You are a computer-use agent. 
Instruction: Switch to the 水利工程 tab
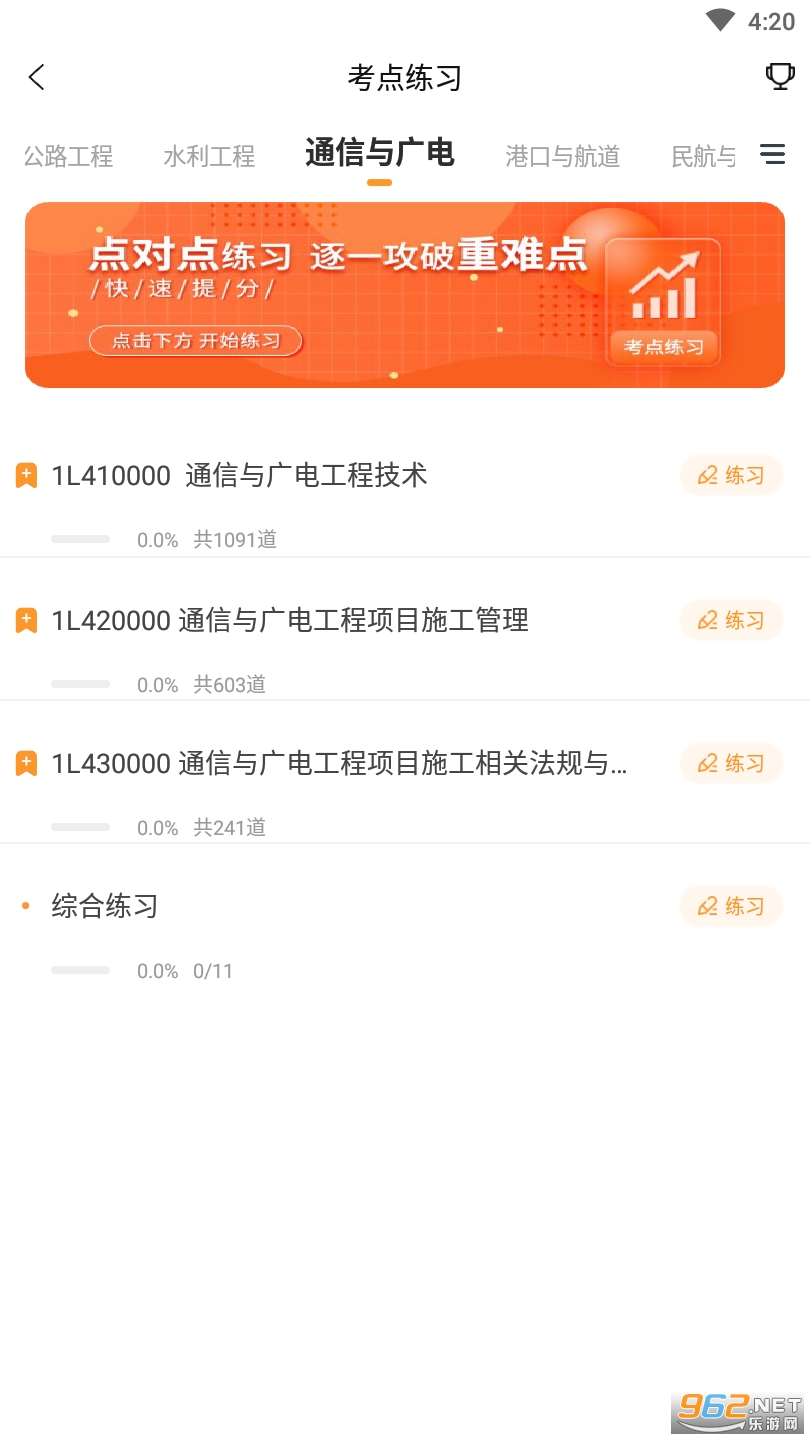pos(209,156)
